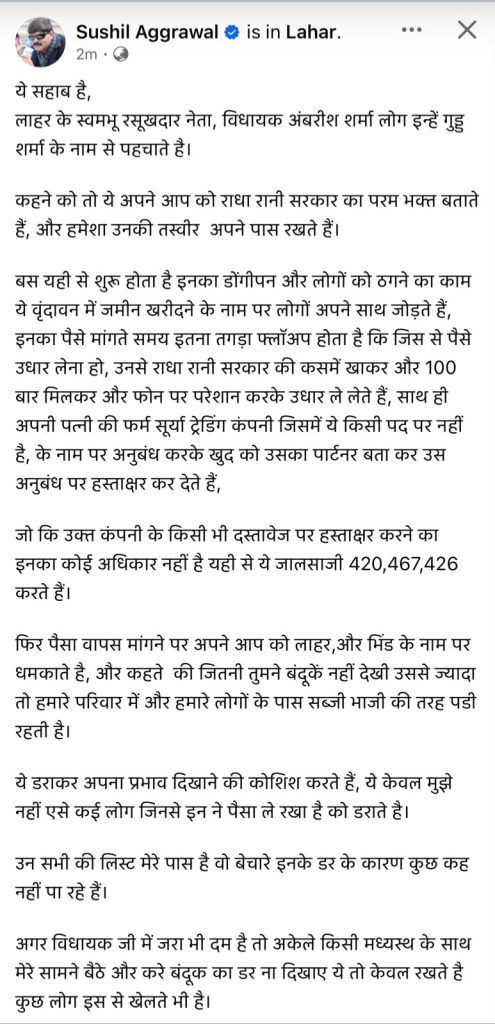Open Sushil Aggrawal's profile picture
This screenshot has height=1024, width=495.
coord(40,42)
